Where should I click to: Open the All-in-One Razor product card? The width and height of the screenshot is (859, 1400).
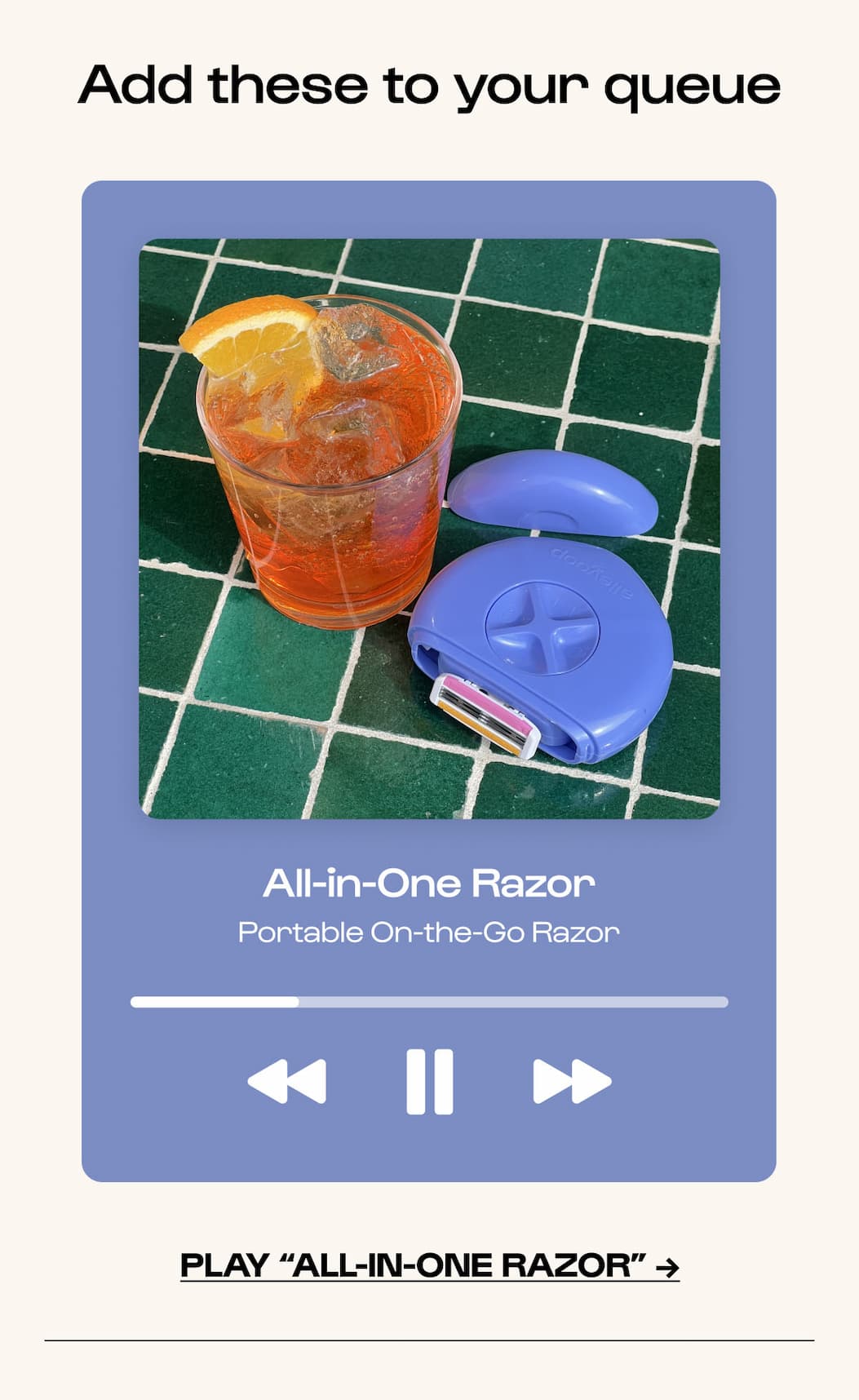click(429, 529)
